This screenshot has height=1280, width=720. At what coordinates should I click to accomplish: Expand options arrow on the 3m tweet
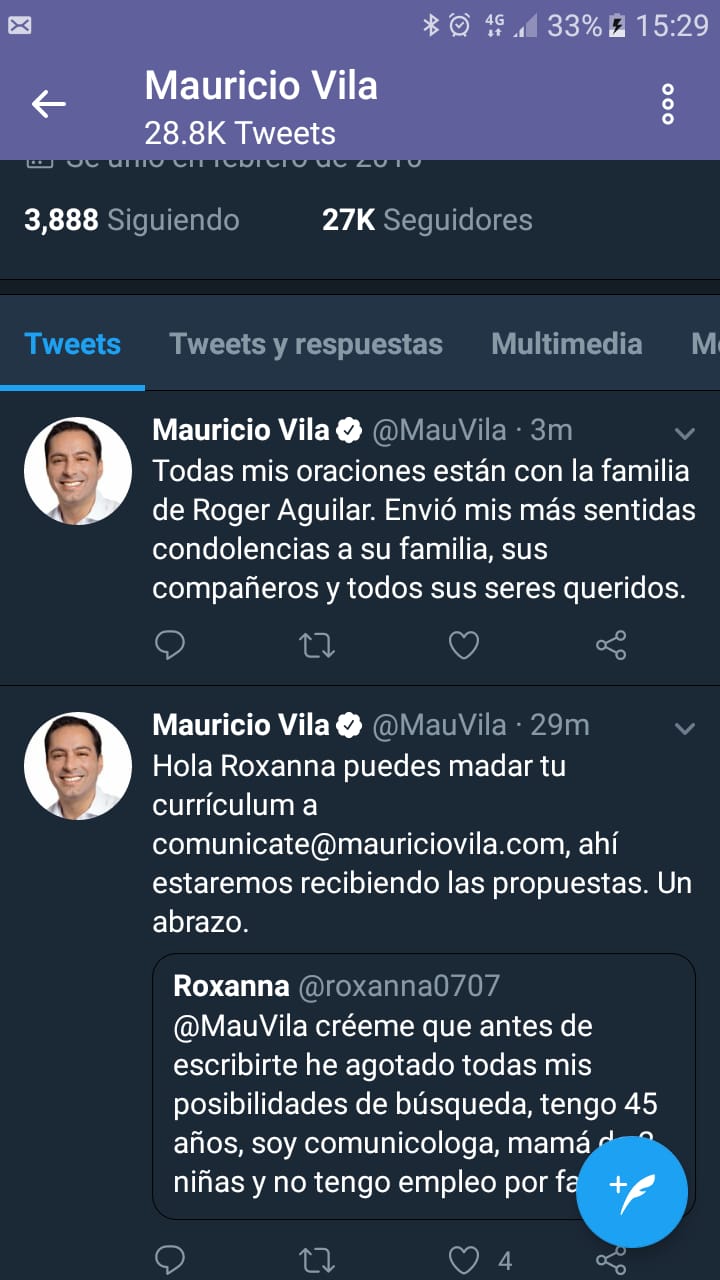684,433
